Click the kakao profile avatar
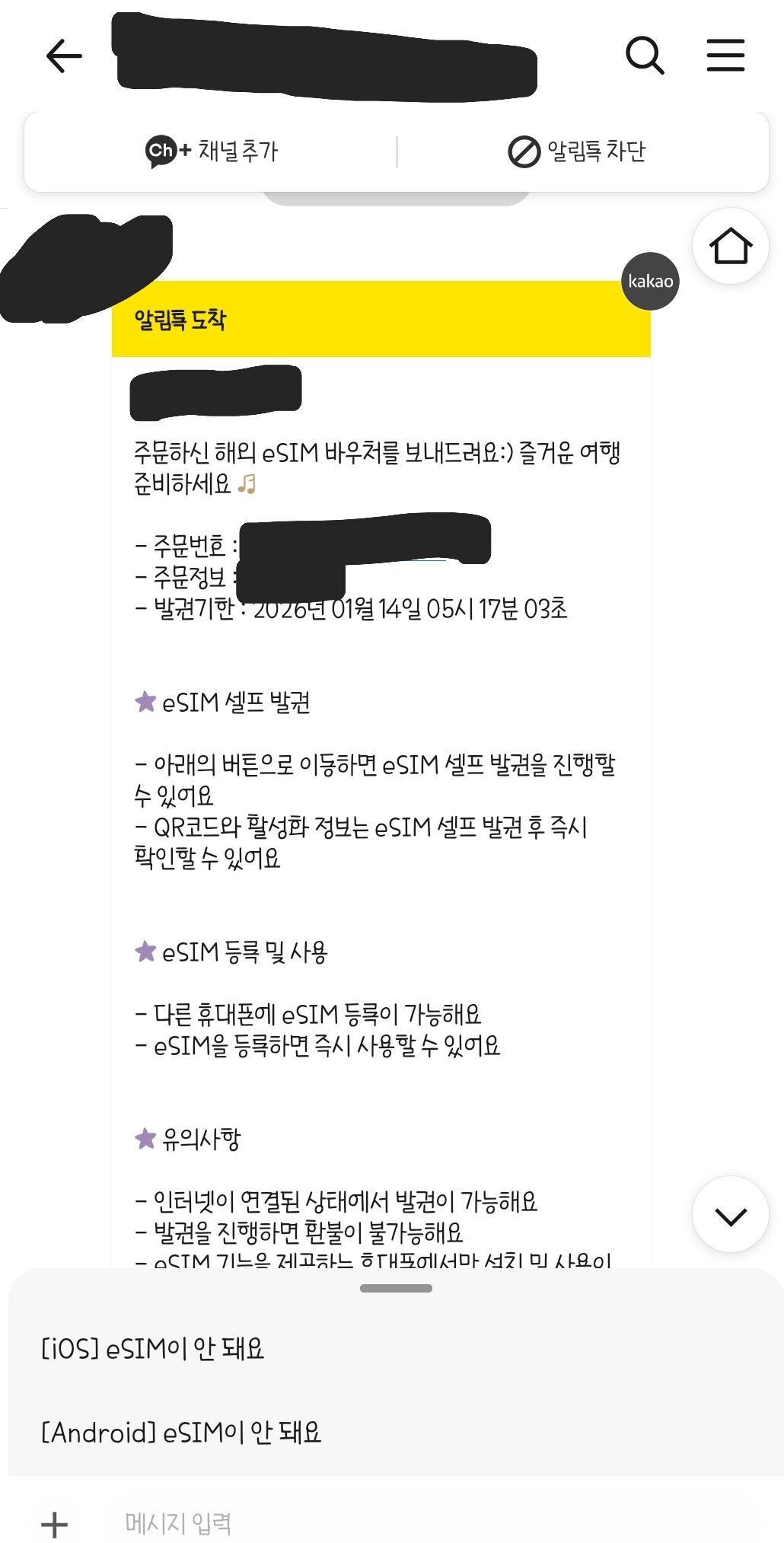 click(x=649, y=281)
